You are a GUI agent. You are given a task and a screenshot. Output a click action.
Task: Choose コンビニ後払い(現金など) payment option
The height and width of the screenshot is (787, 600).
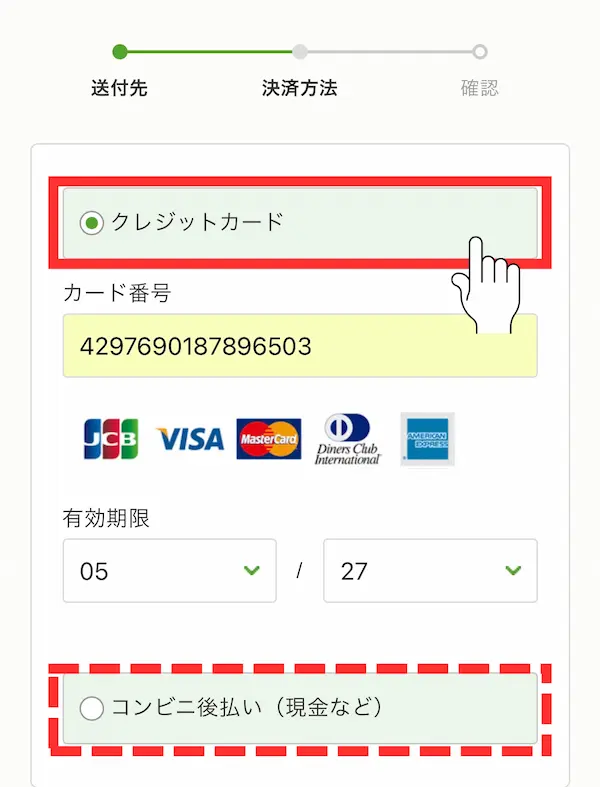click(x=92, y=709)
